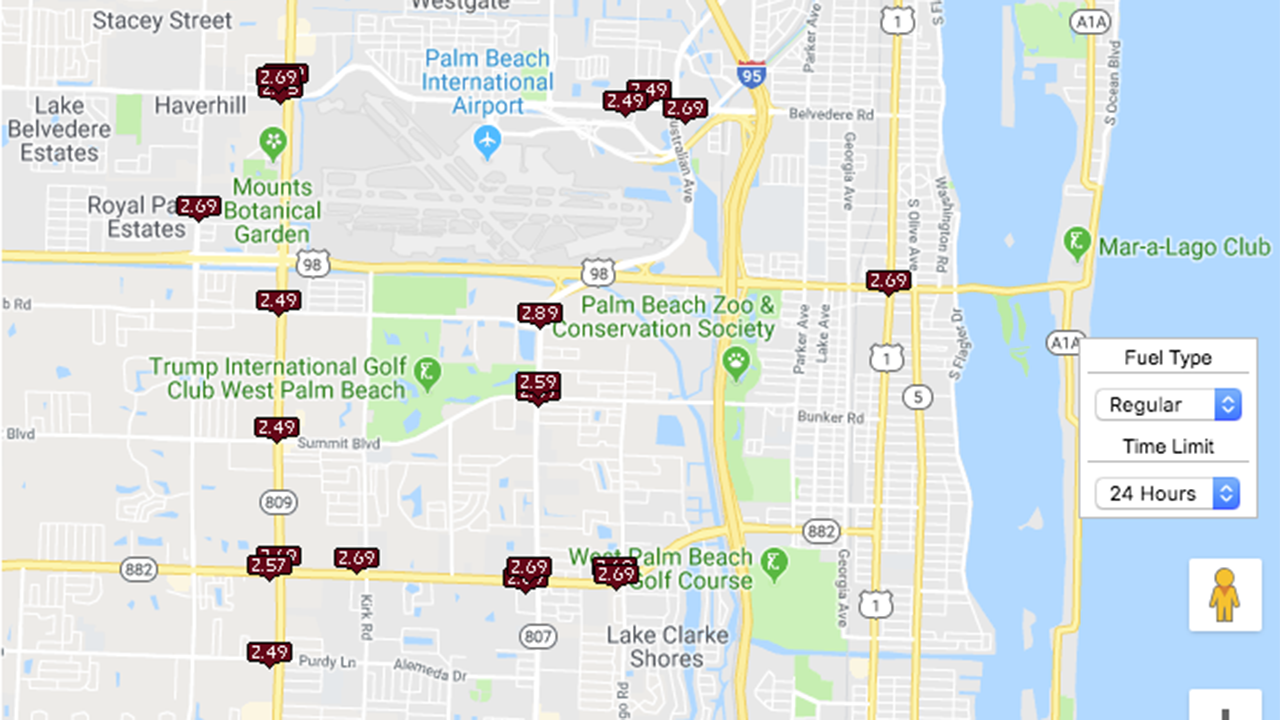Image resolution: width=1280 pixels, height=720 pixels.
Task: Open Trump International Golf Club marker
Action: pyautogui.click(x=427, y=371)
